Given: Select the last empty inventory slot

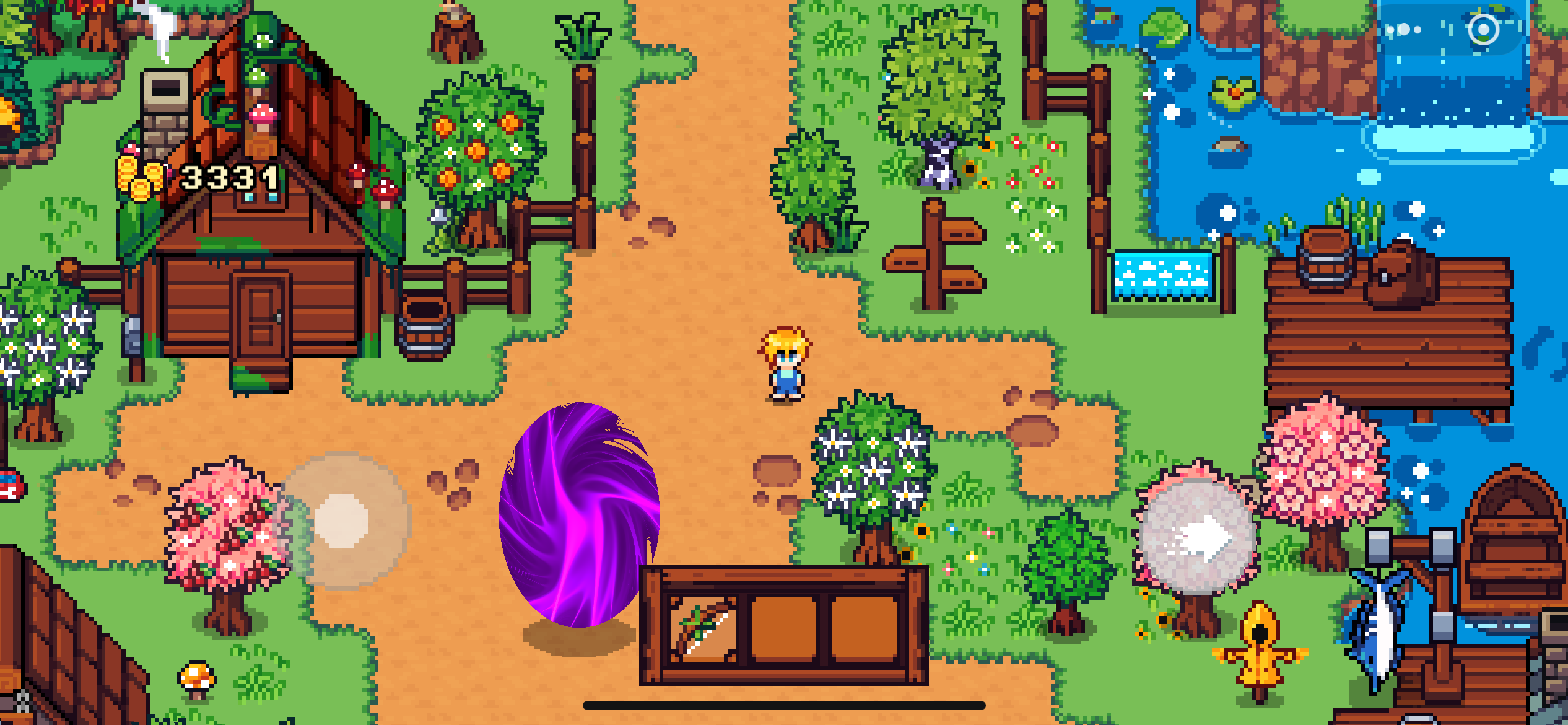Looking at the screenshot, I should tap(865, 628).
